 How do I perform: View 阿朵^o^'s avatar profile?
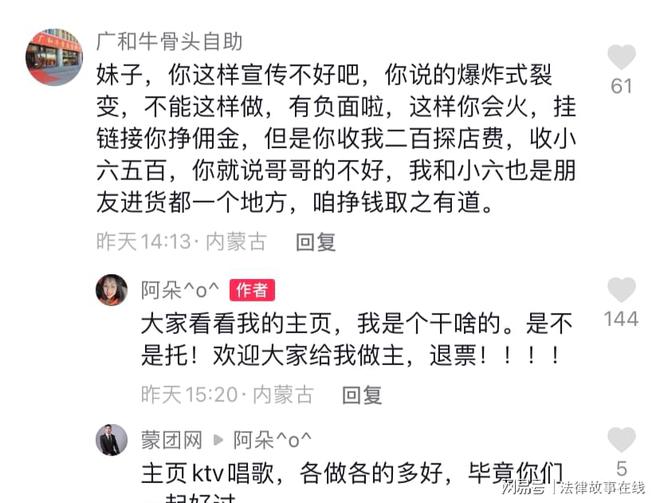click(x=111, y=290)
